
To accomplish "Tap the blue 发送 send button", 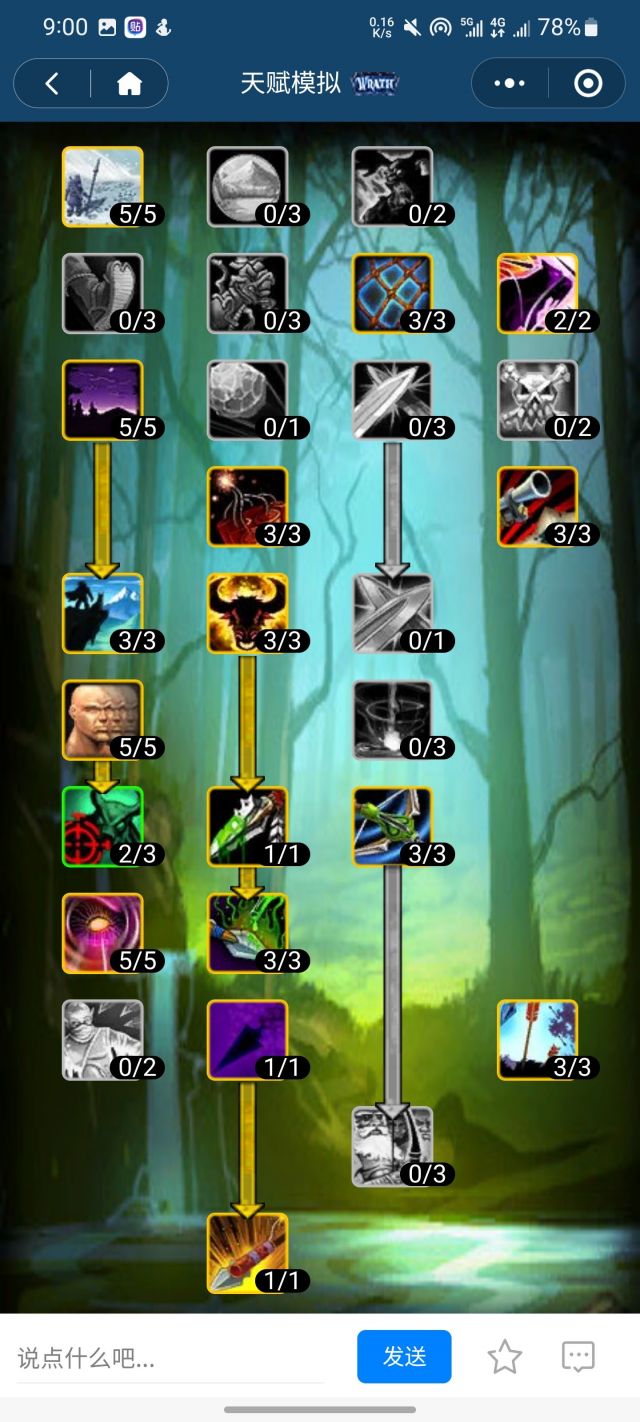I will (404, 1356).
